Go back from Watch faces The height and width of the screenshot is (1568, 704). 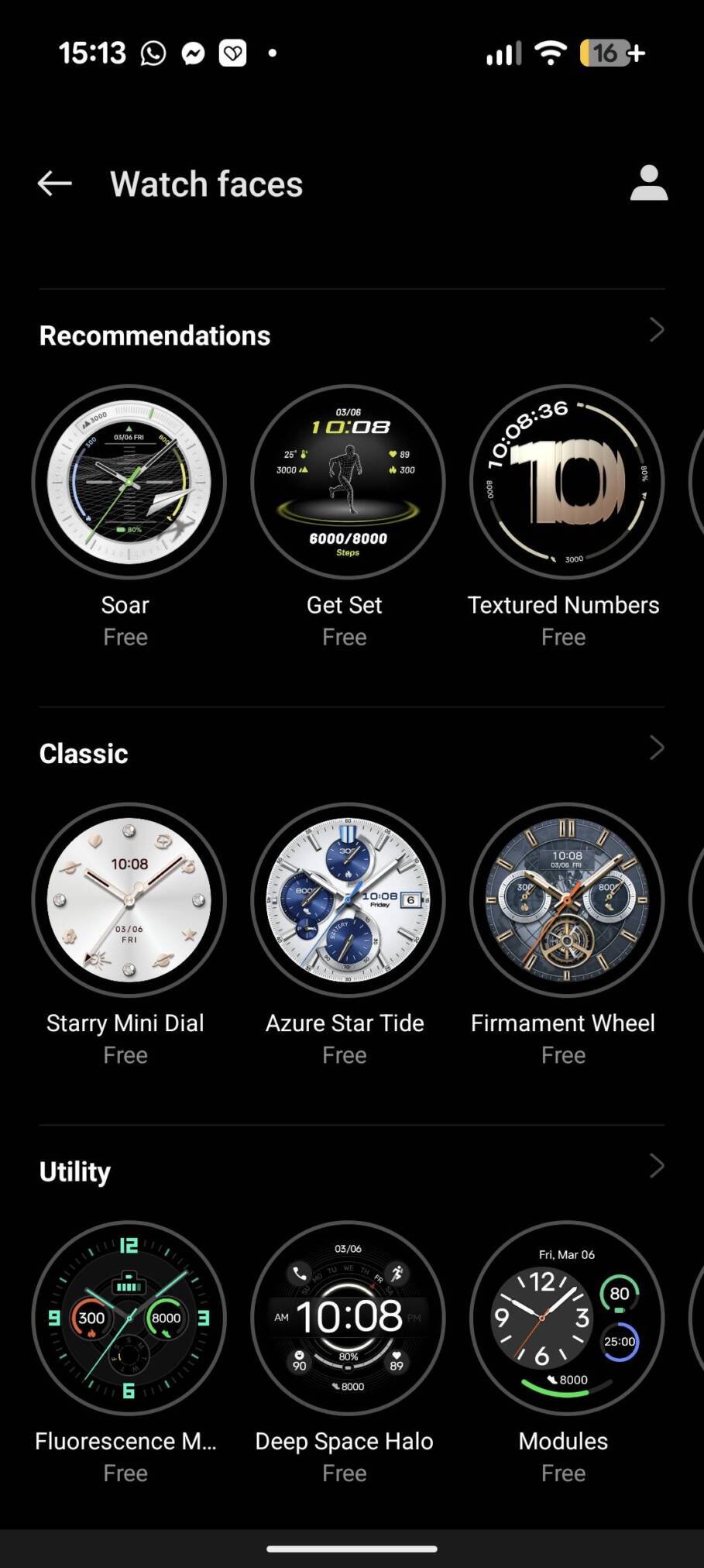tap(55, 184)
